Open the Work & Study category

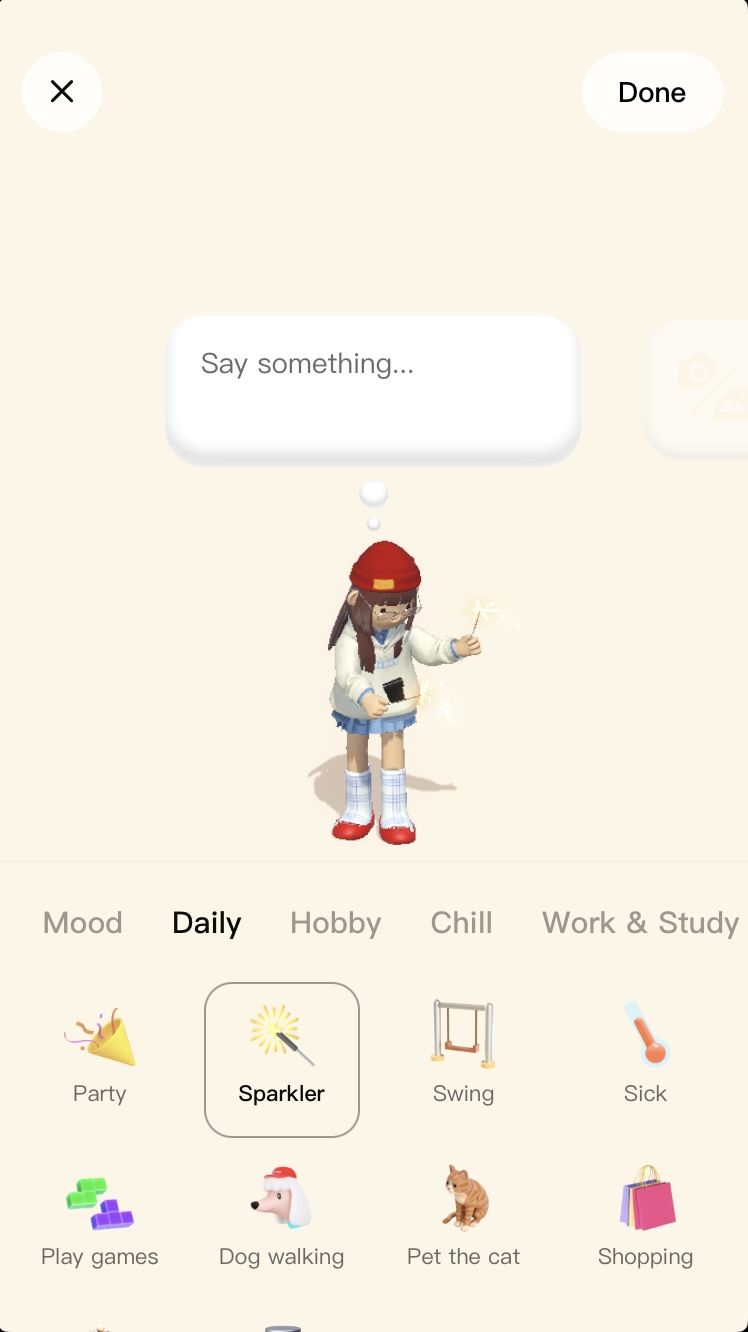click(x=640, y=922)
